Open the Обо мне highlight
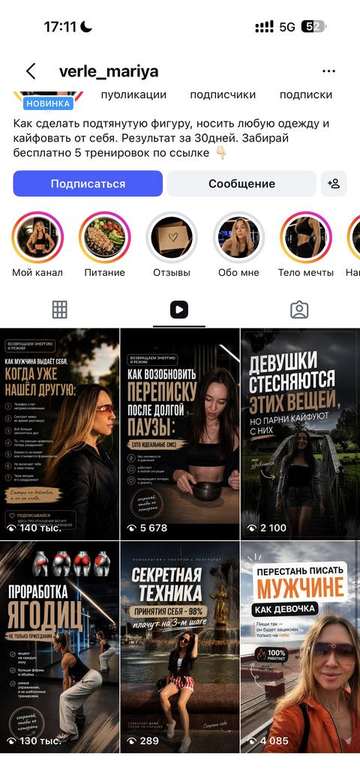This screenshot has width=360, height=781. tap(239, 237)
